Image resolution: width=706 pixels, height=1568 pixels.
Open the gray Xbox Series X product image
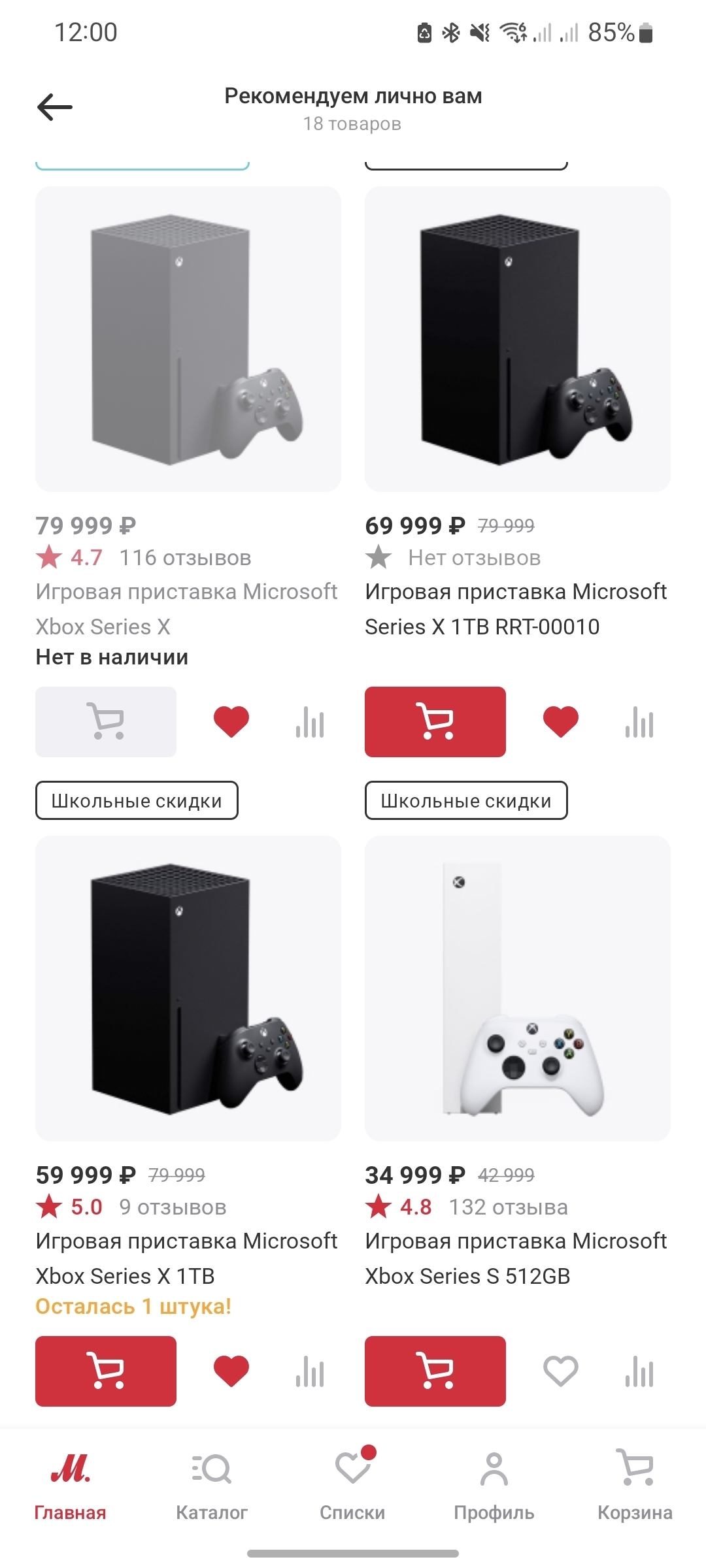pos(188,339)
